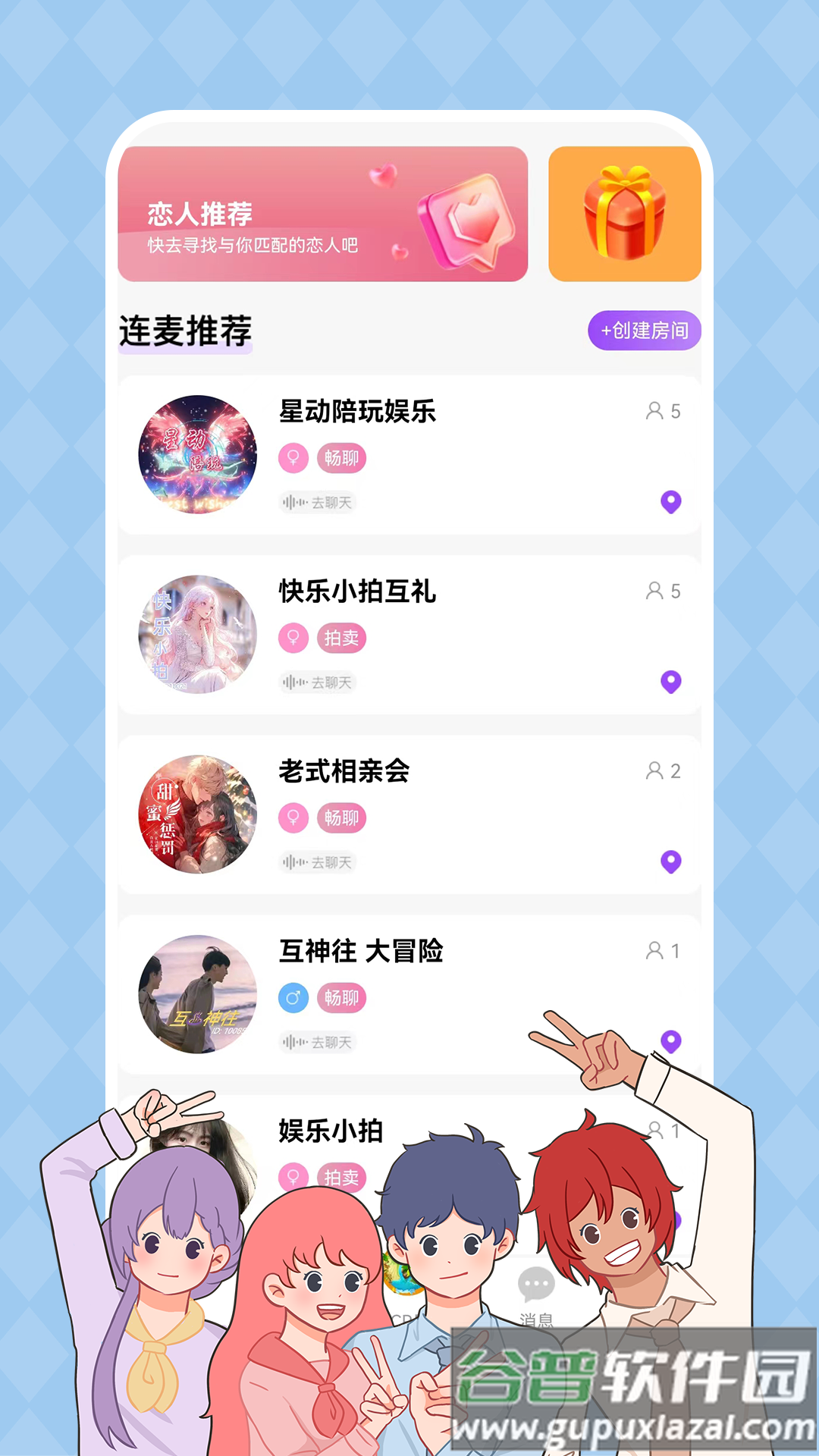The width and height of the screenshot is (819, 1456).
Task: Click the male gender icon on 互神往 大冒险
Action: click(x=293, y=999)
